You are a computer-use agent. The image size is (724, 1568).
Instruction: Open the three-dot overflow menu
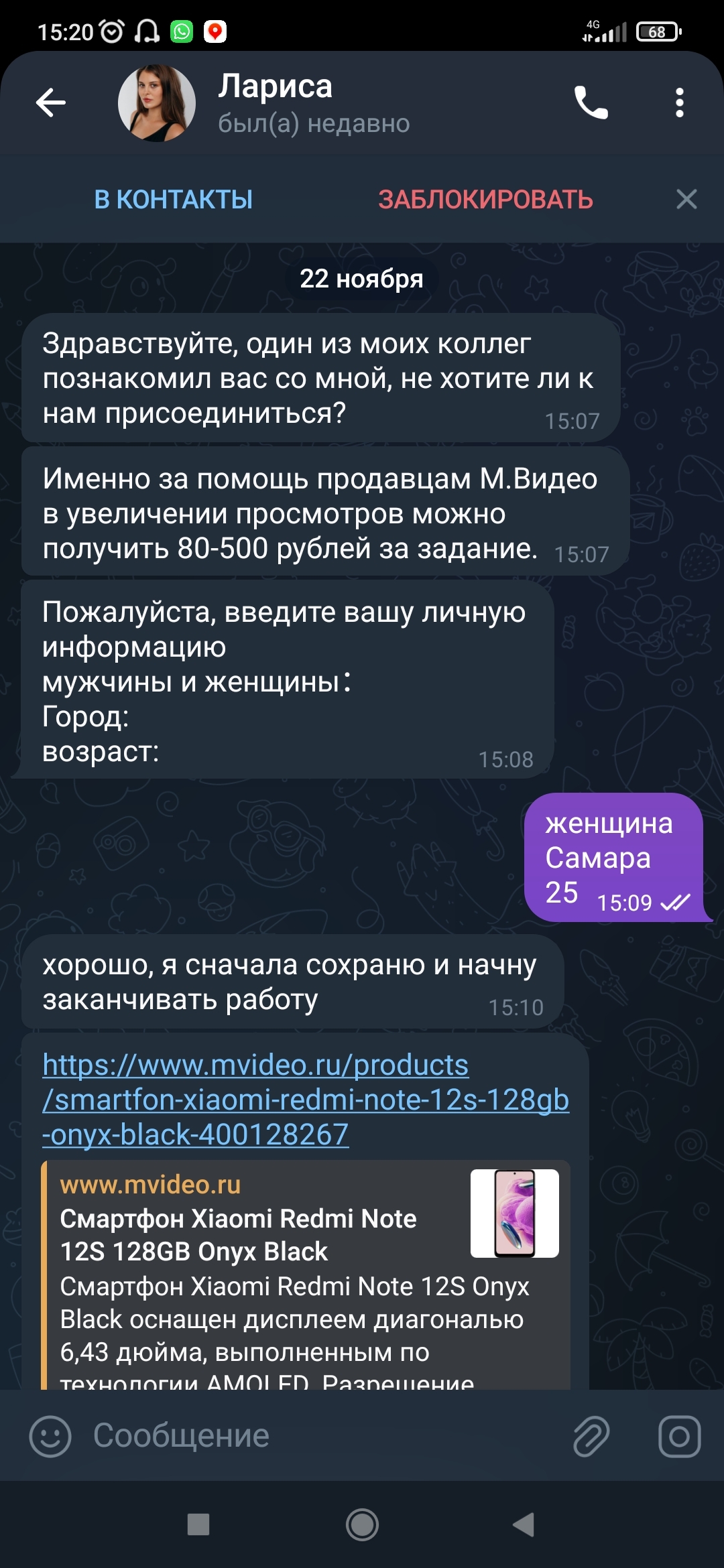(x=679, y=103)
